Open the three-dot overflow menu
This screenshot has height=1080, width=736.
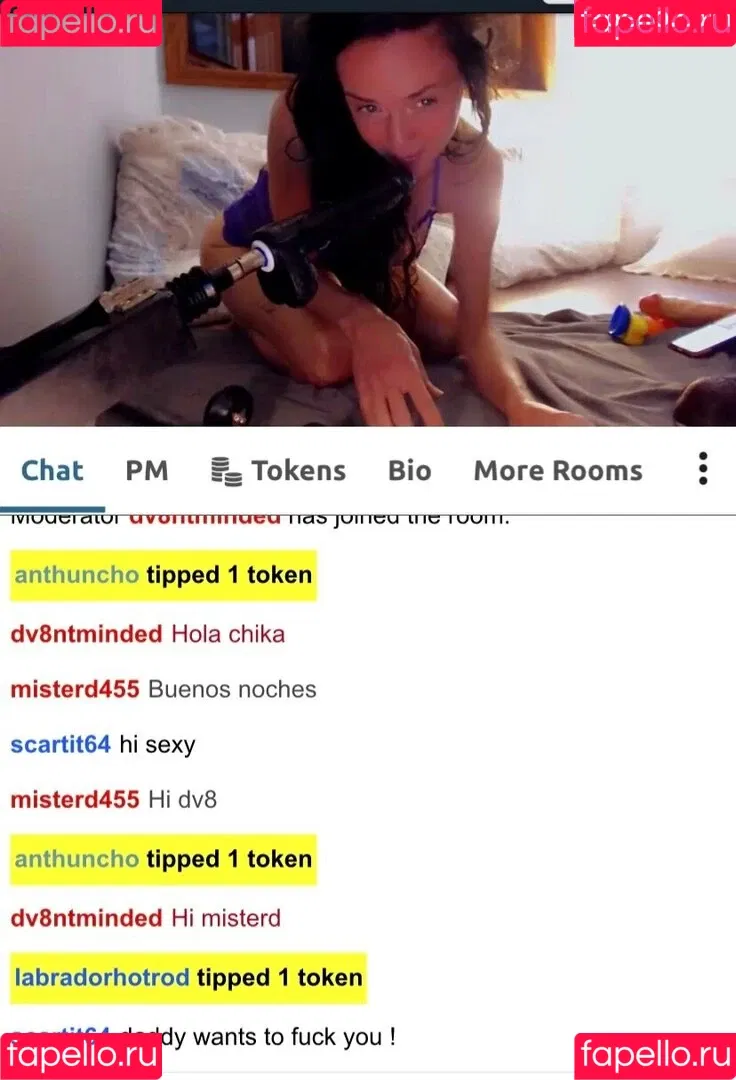pos(703,469)
